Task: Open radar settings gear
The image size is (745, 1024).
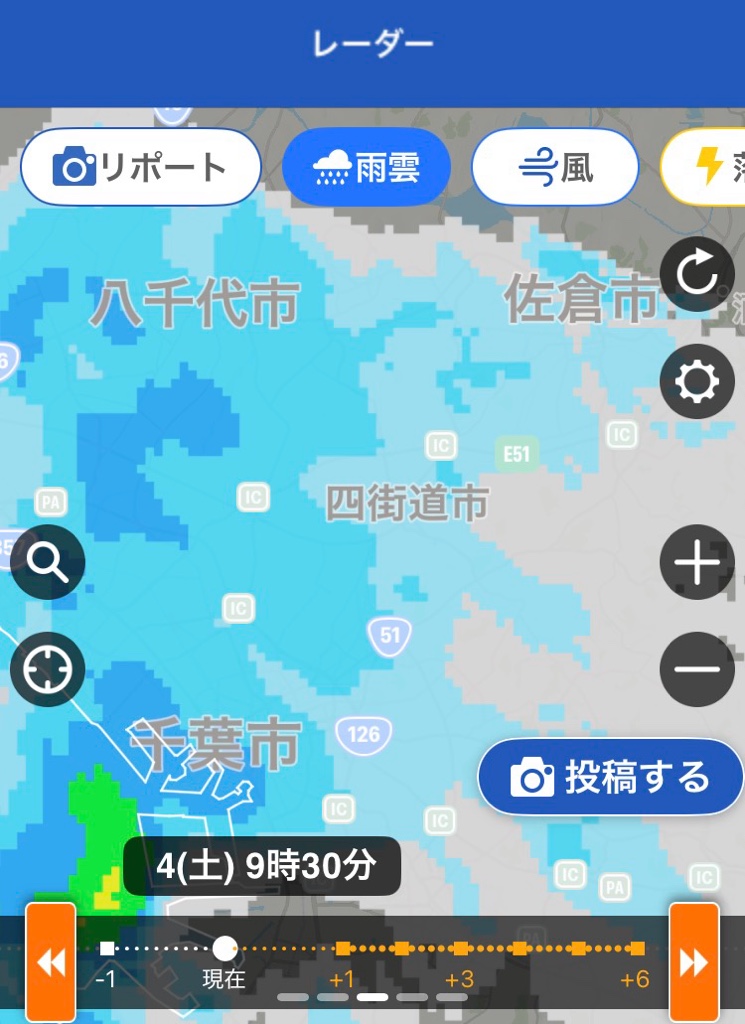Action: click(697, 382)
